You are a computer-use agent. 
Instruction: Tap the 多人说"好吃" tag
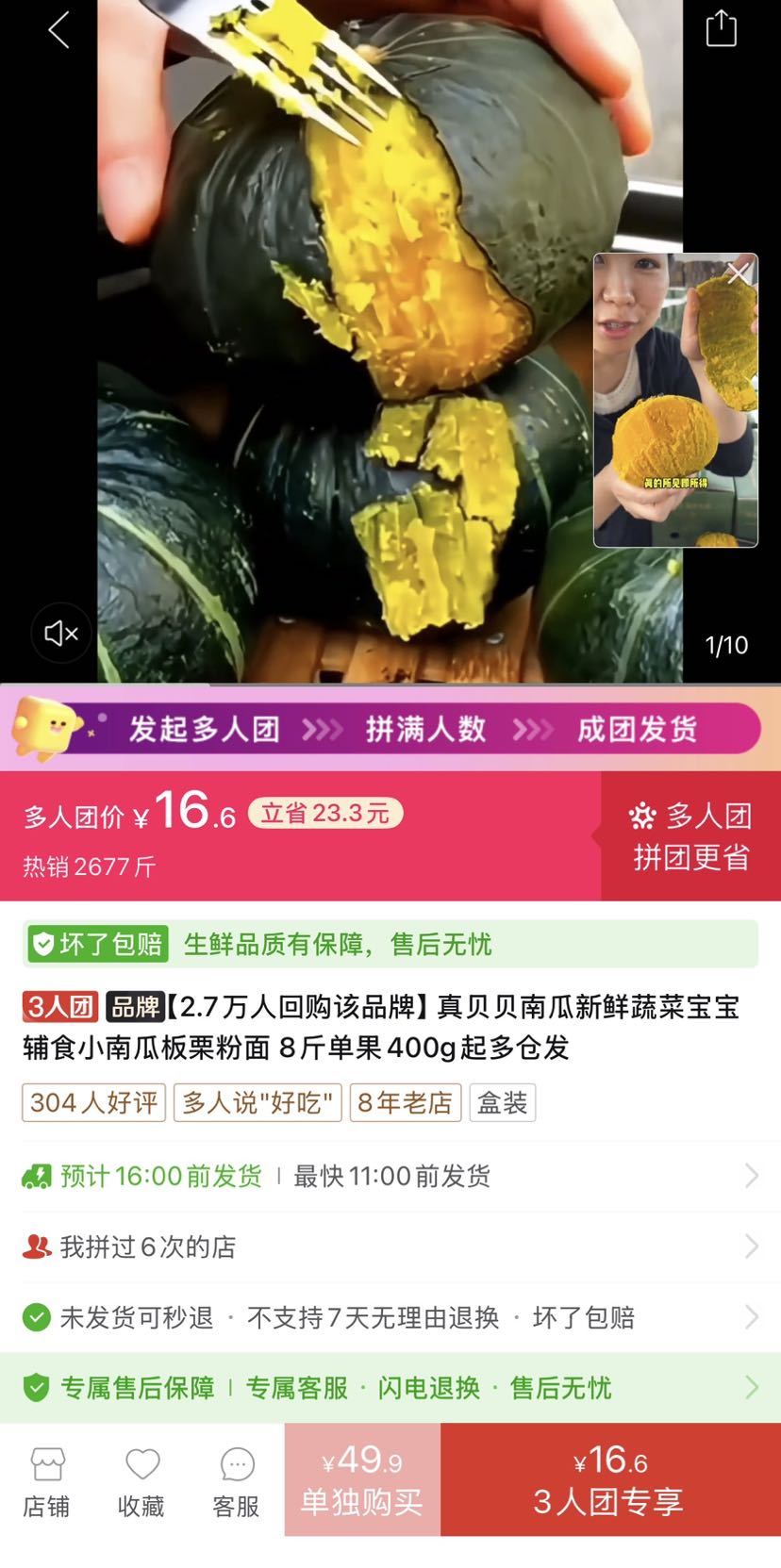(258, 1102)
